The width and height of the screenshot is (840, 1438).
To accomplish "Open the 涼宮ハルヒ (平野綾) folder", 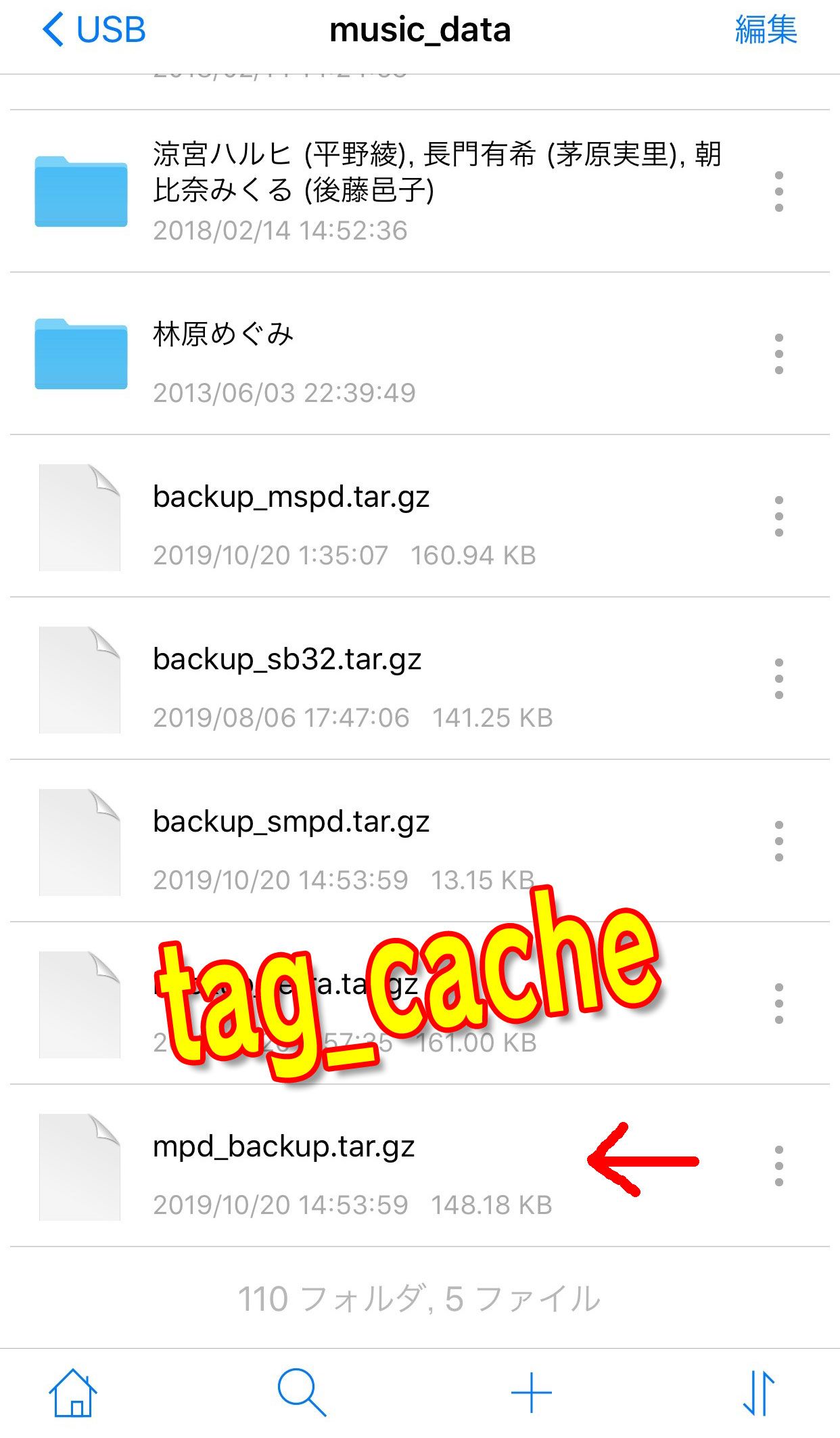I will point(433,173).
